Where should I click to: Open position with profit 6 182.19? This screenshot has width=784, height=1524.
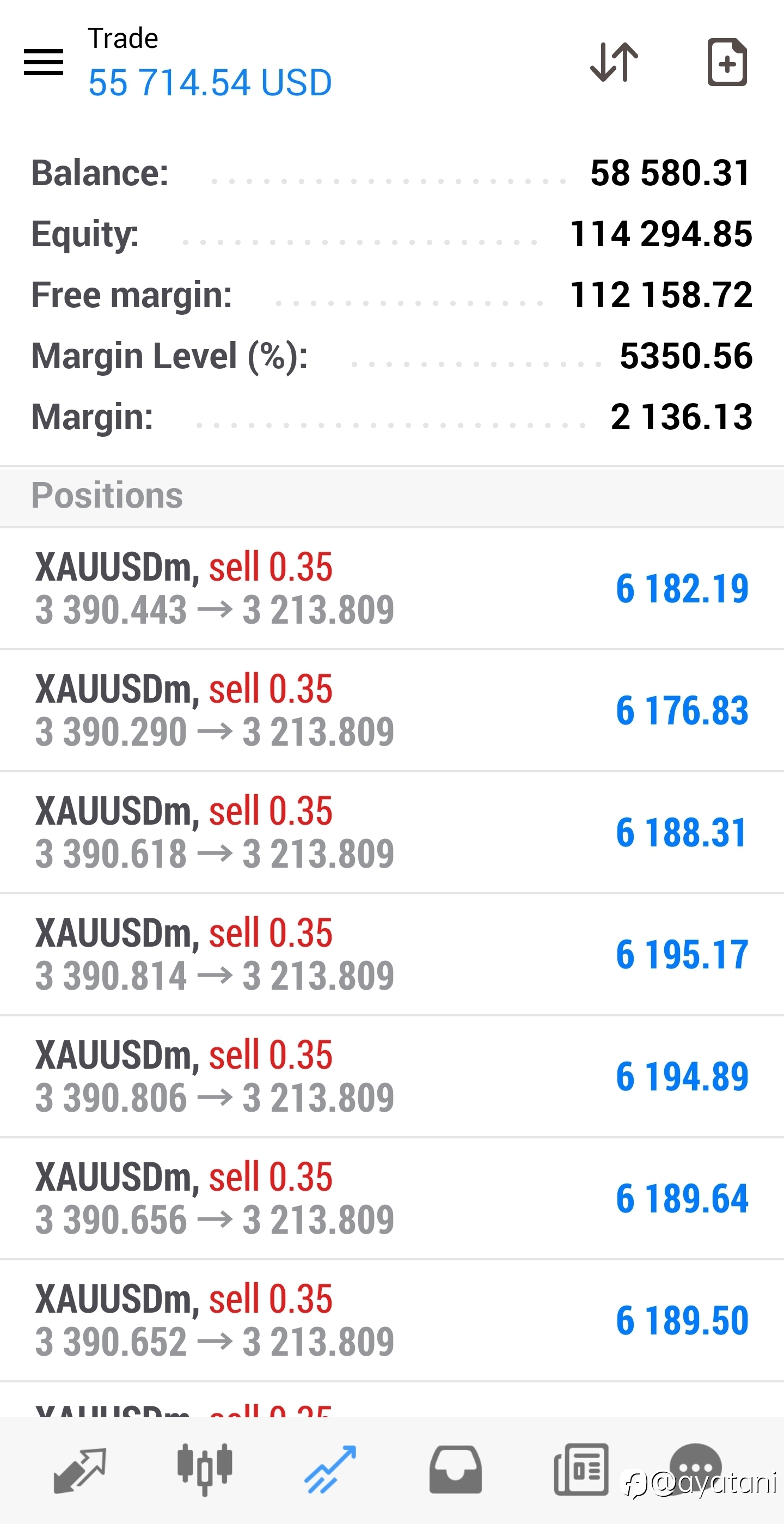392,589
